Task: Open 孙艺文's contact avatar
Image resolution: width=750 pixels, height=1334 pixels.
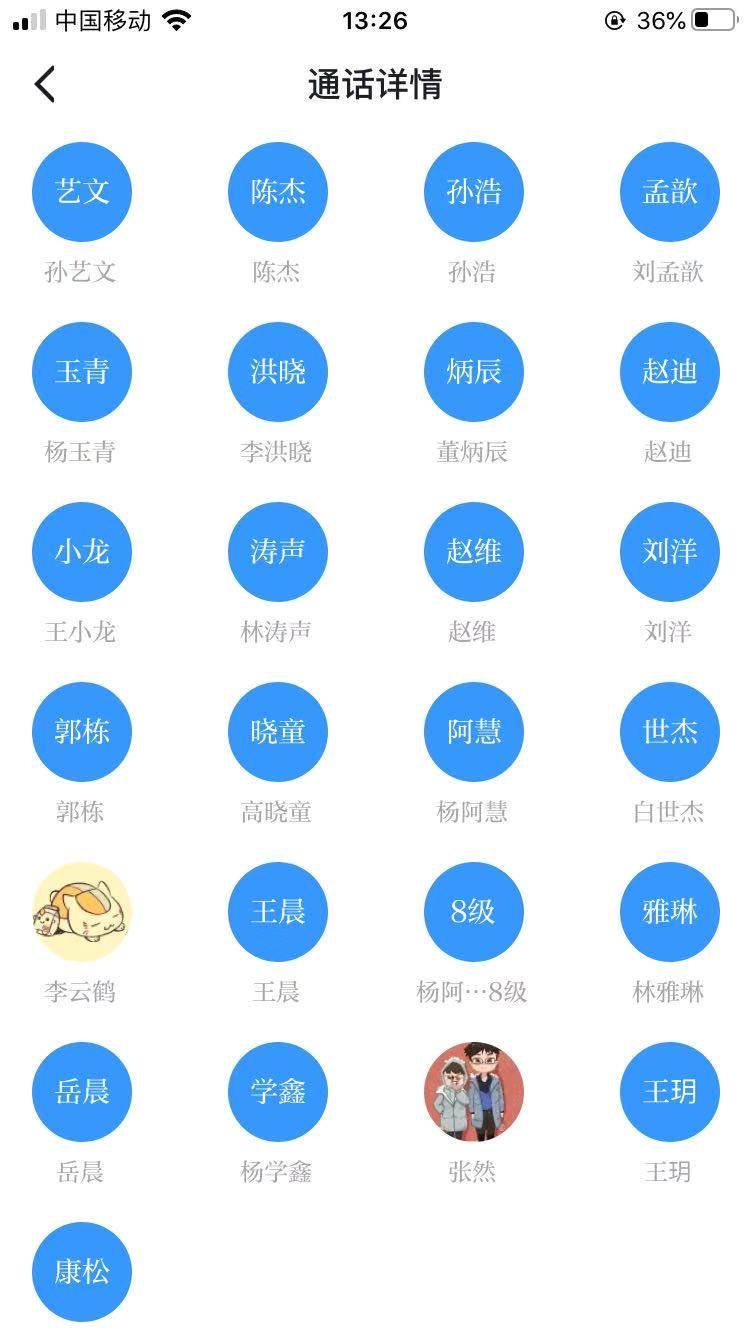Action: click(82, 192)
